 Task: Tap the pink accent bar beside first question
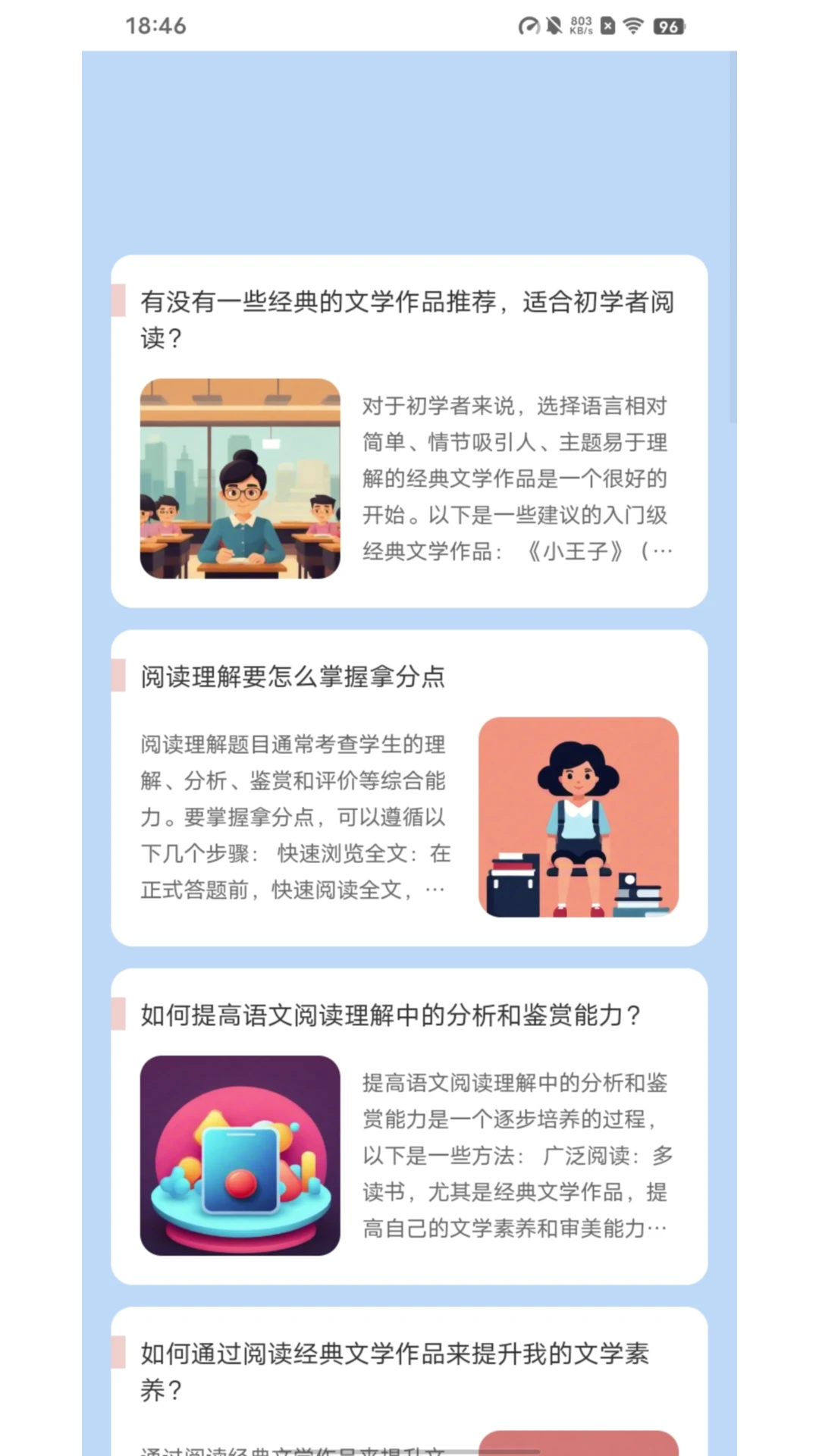click(x=119, y=302)
